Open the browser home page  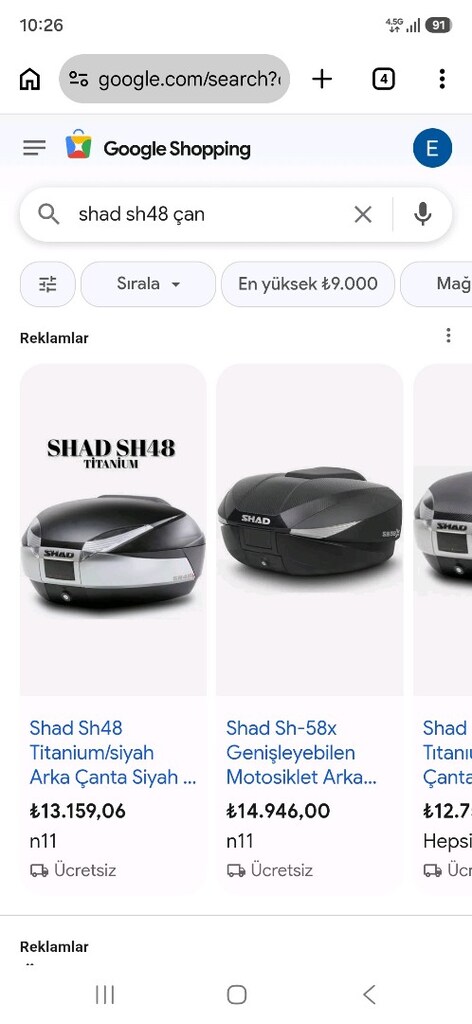pyautogui.click(x=29, y=79)
